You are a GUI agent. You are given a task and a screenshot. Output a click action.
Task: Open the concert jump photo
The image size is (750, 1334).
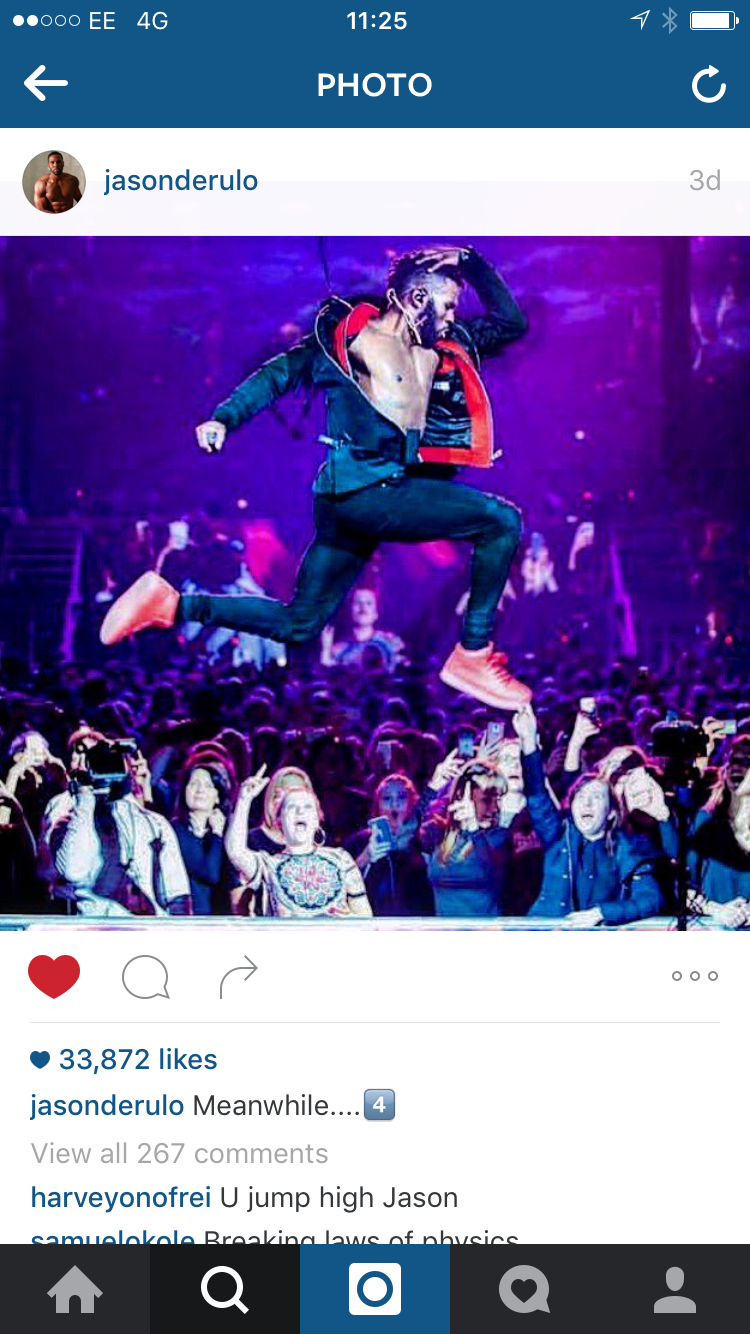[x=375, y=582]
